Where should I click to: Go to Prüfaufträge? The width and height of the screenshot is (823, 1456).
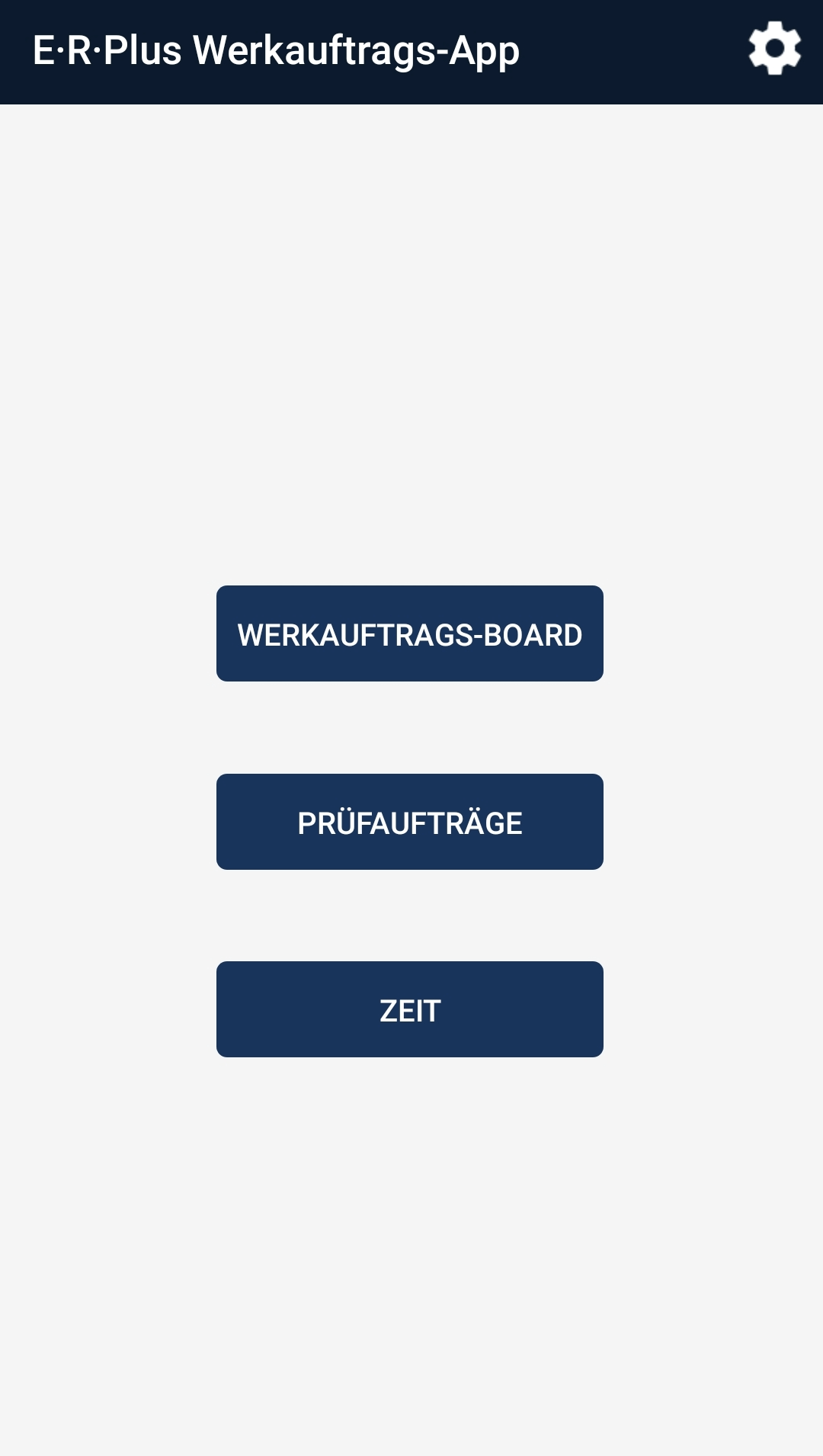410,822
